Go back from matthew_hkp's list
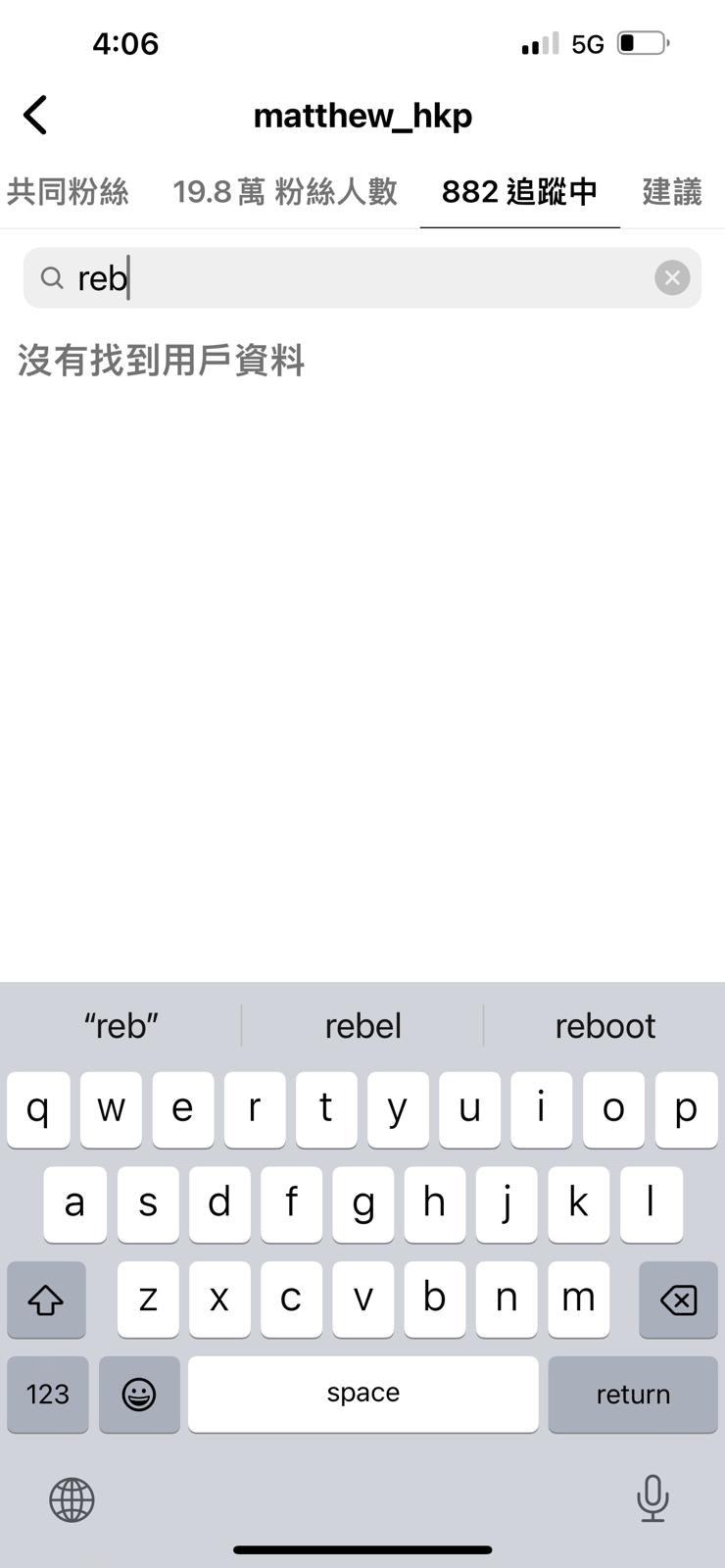Screen dimensions: 725x1568 pos(35,116)
